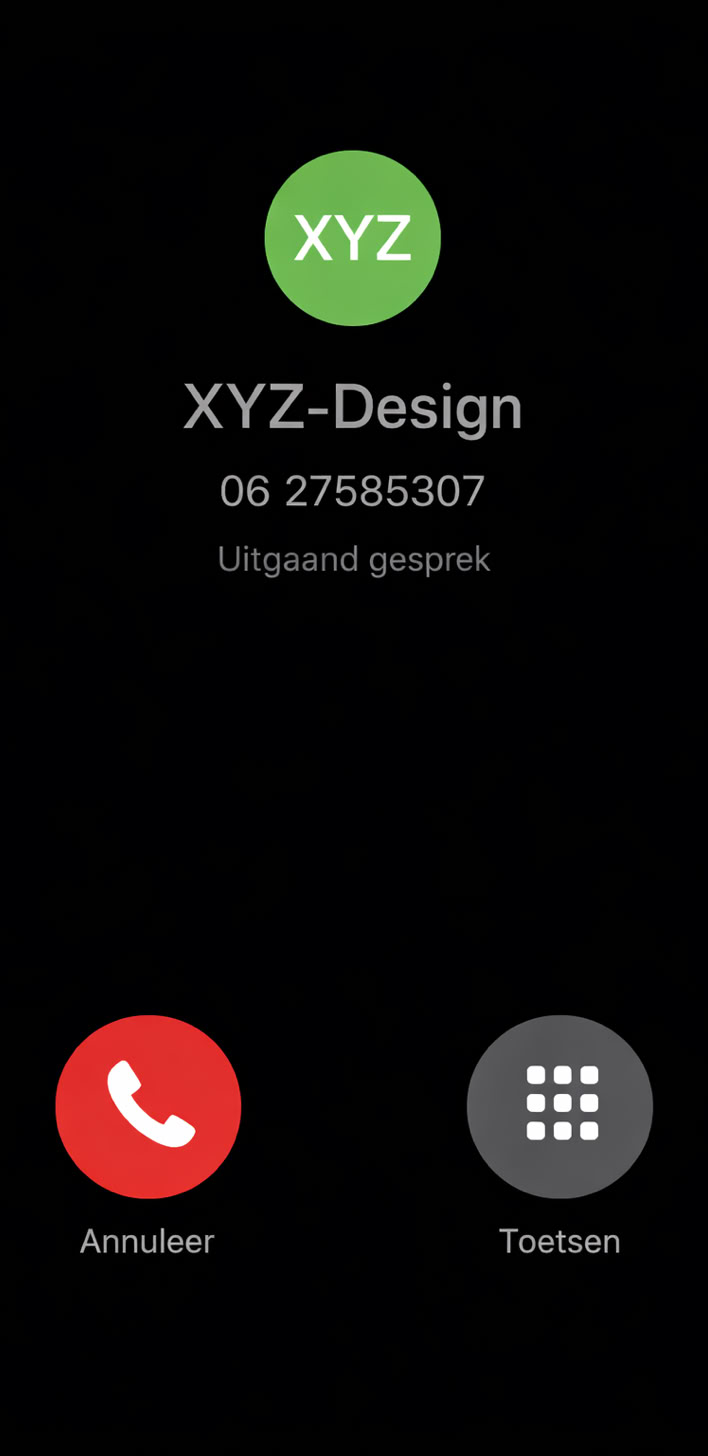Open the Toetsen keypad
708x1456 pixels.
(x=560, y=1106)
